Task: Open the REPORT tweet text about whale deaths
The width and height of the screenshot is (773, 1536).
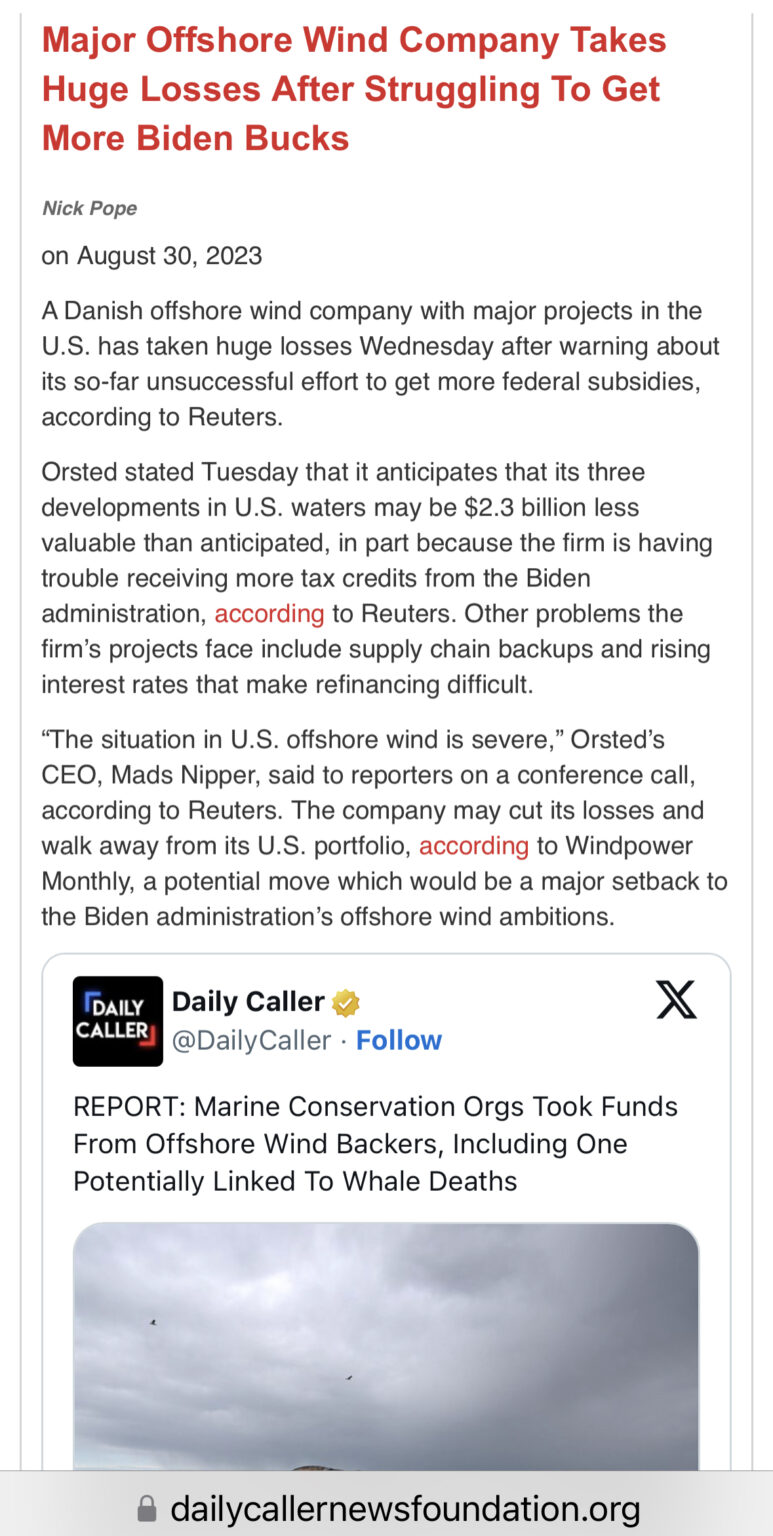Action: (375, 1144)
